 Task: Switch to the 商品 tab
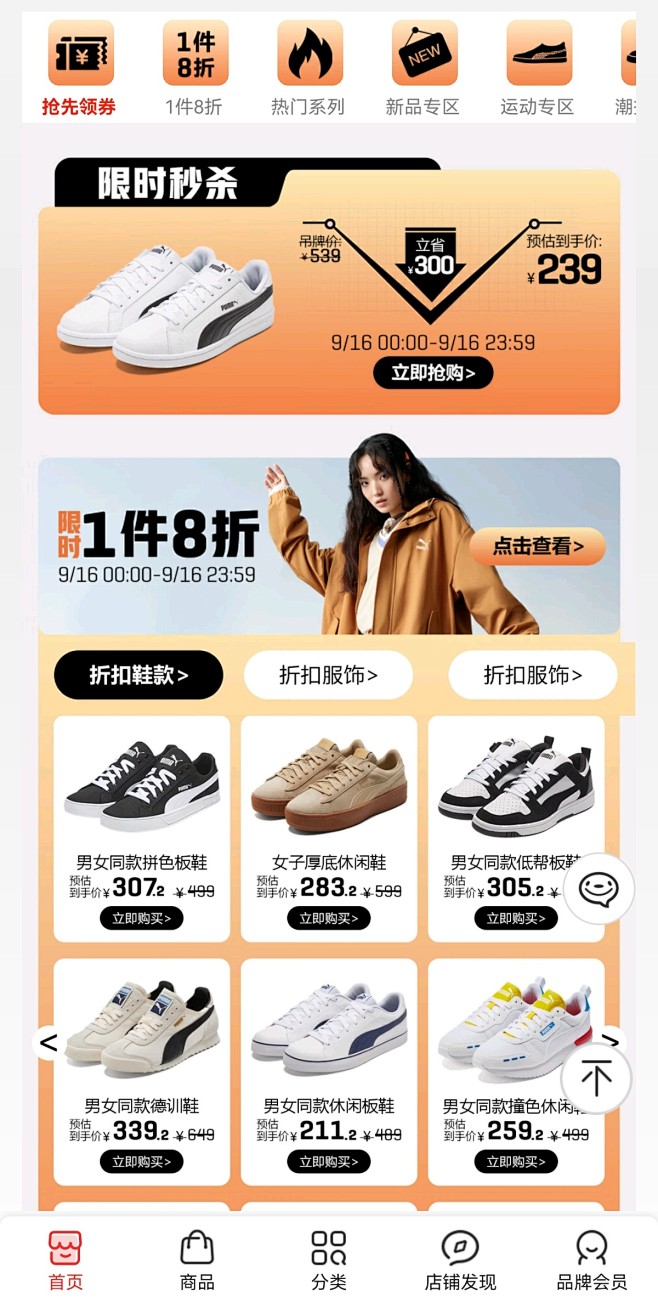pos(197,1260)
